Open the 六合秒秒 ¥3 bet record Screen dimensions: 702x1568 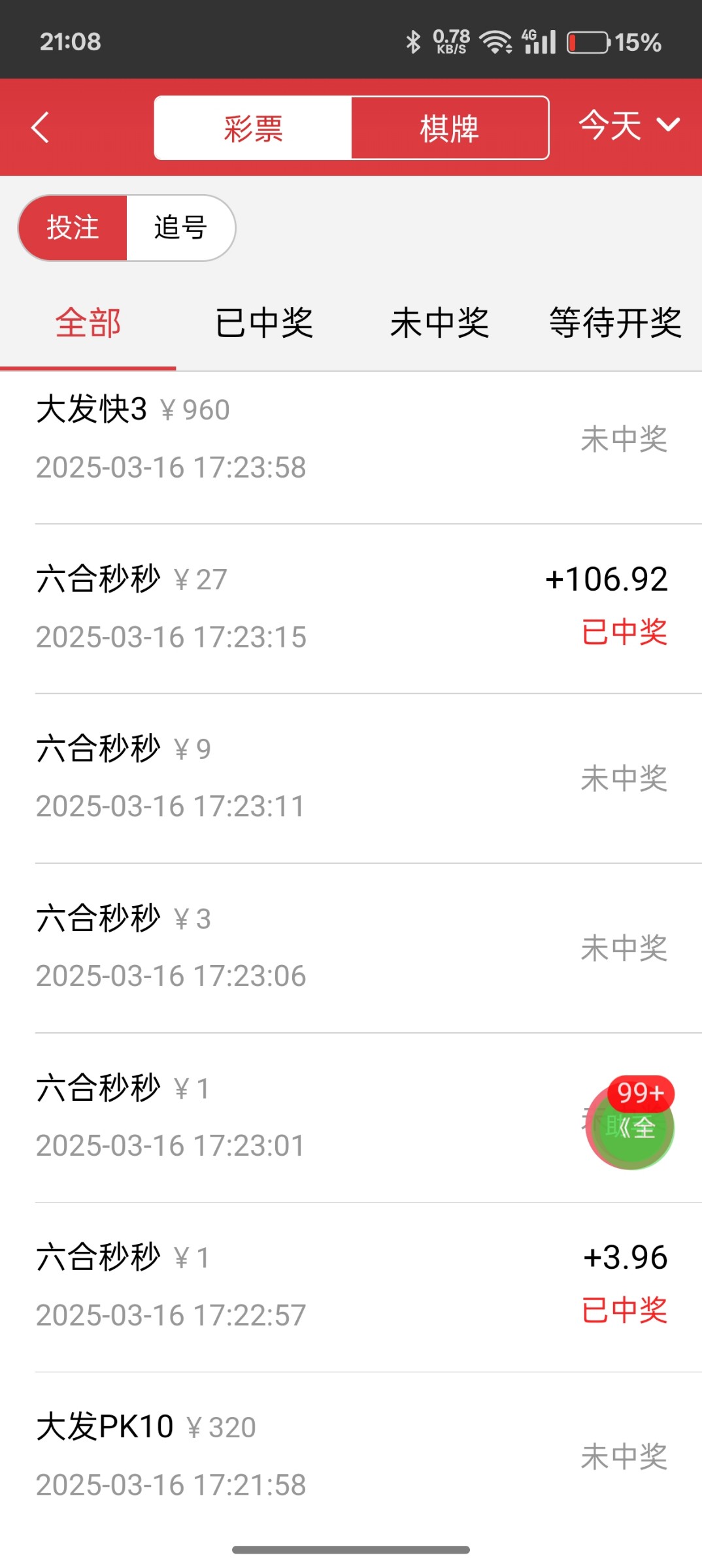pyautogui.click(x=351, y=947)
